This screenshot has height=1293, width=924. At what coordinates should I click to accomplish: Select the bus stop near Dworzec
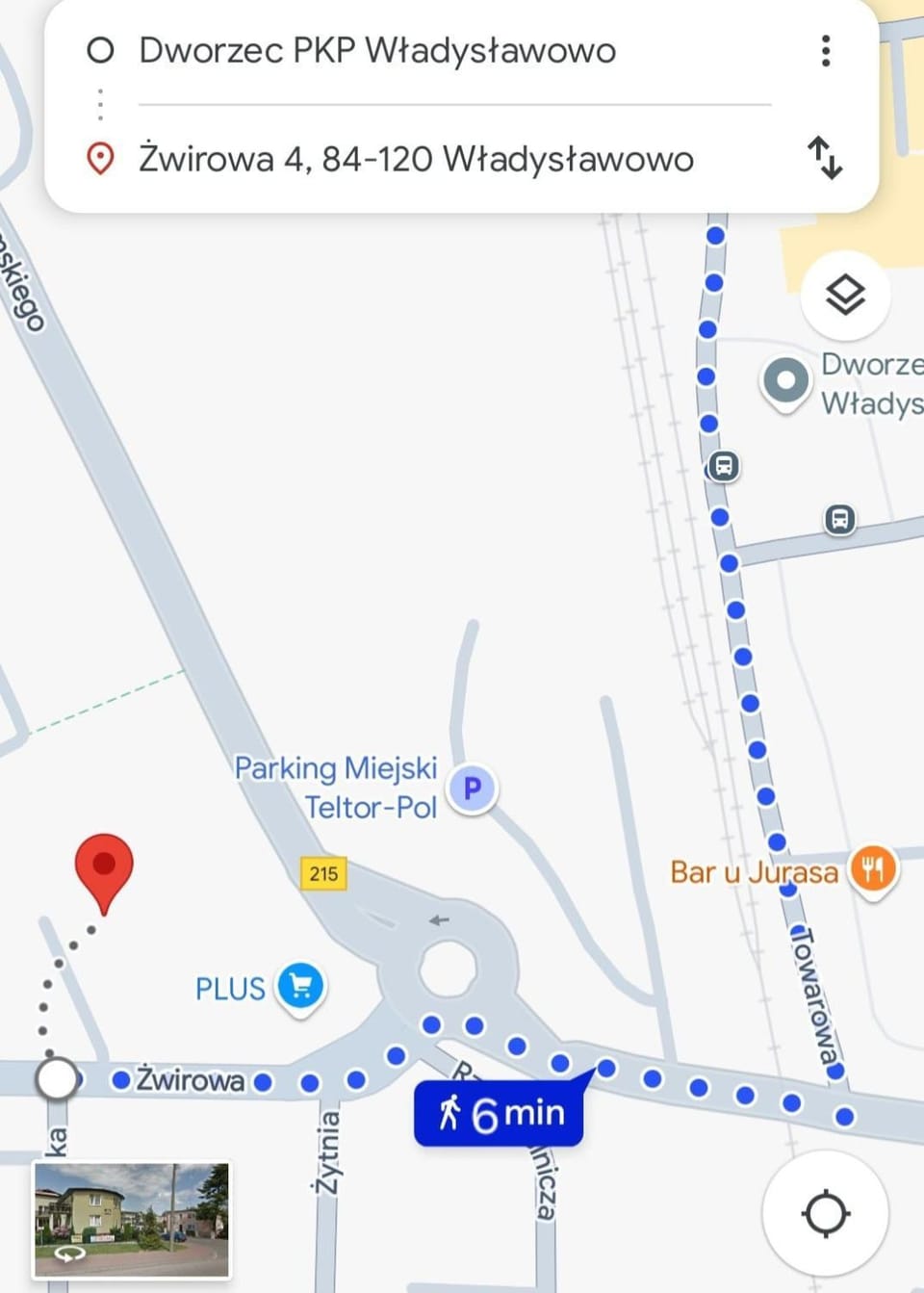pyautogui.click(x=724, y=467)
